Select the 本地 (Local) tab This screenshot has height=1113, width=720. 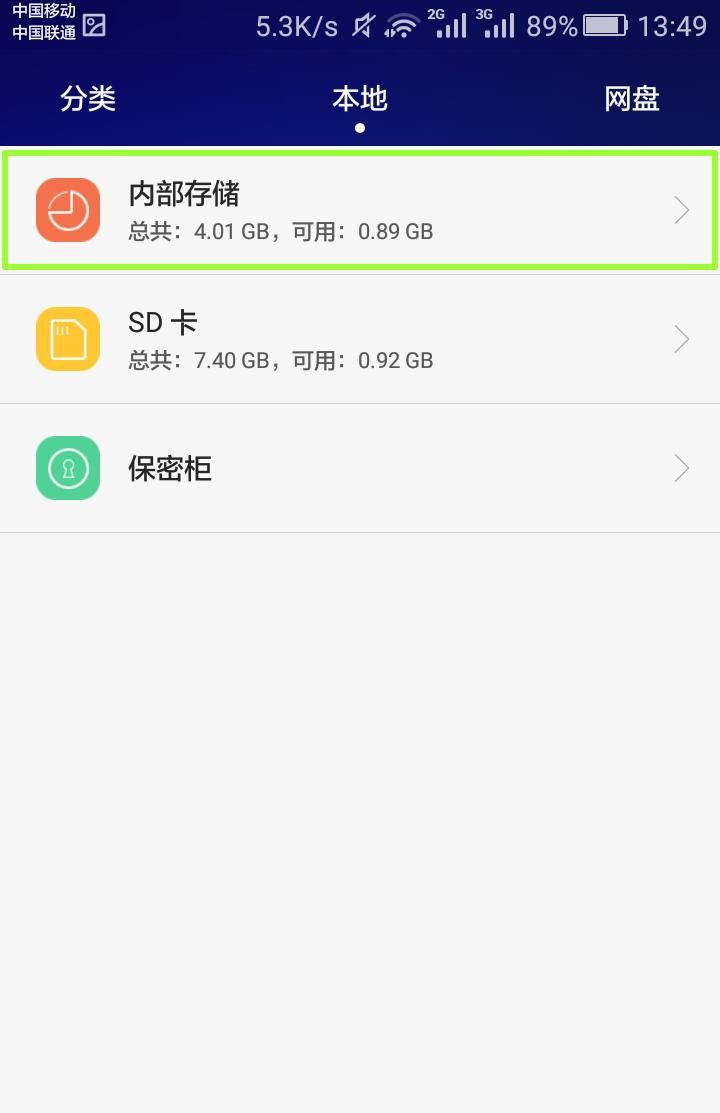point(359,98)
